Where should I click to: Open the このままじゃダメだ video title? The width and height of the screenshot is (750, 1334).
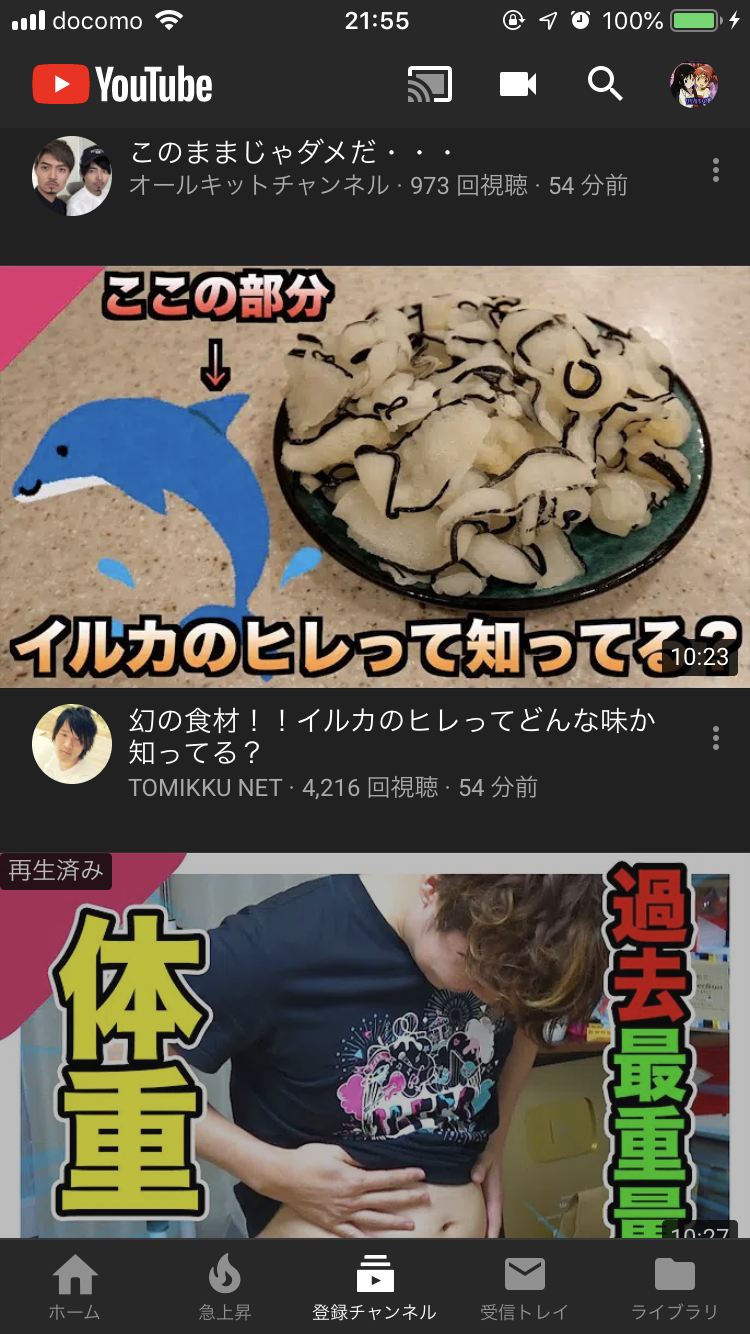click(292, 153)
